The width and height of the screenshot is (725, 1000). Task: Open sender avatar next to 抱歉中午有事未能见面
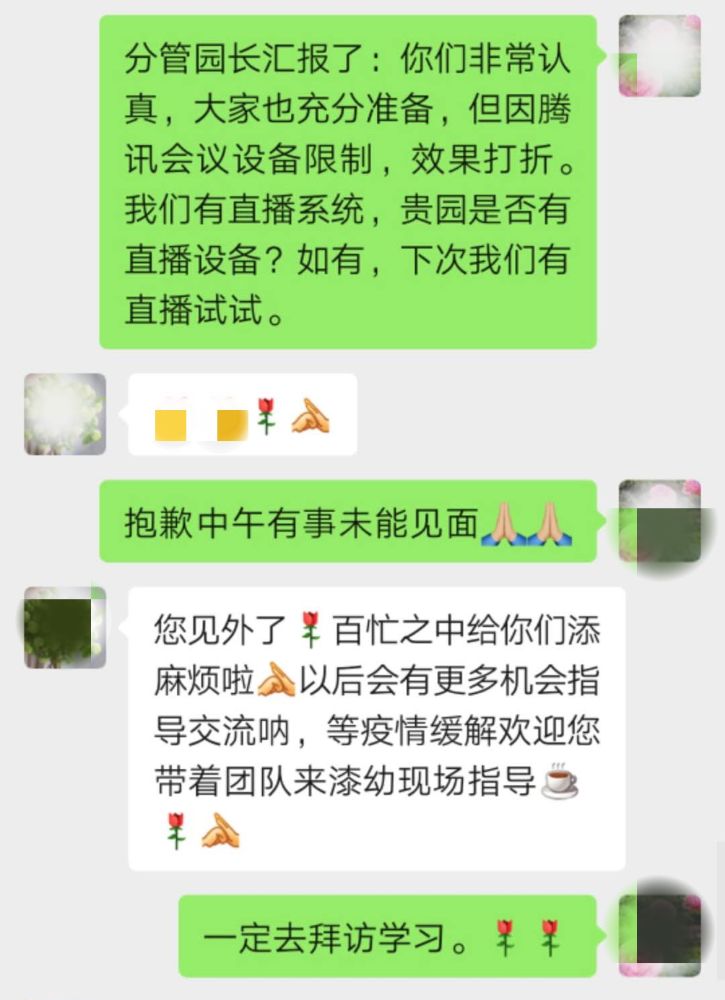pos(659,521)
